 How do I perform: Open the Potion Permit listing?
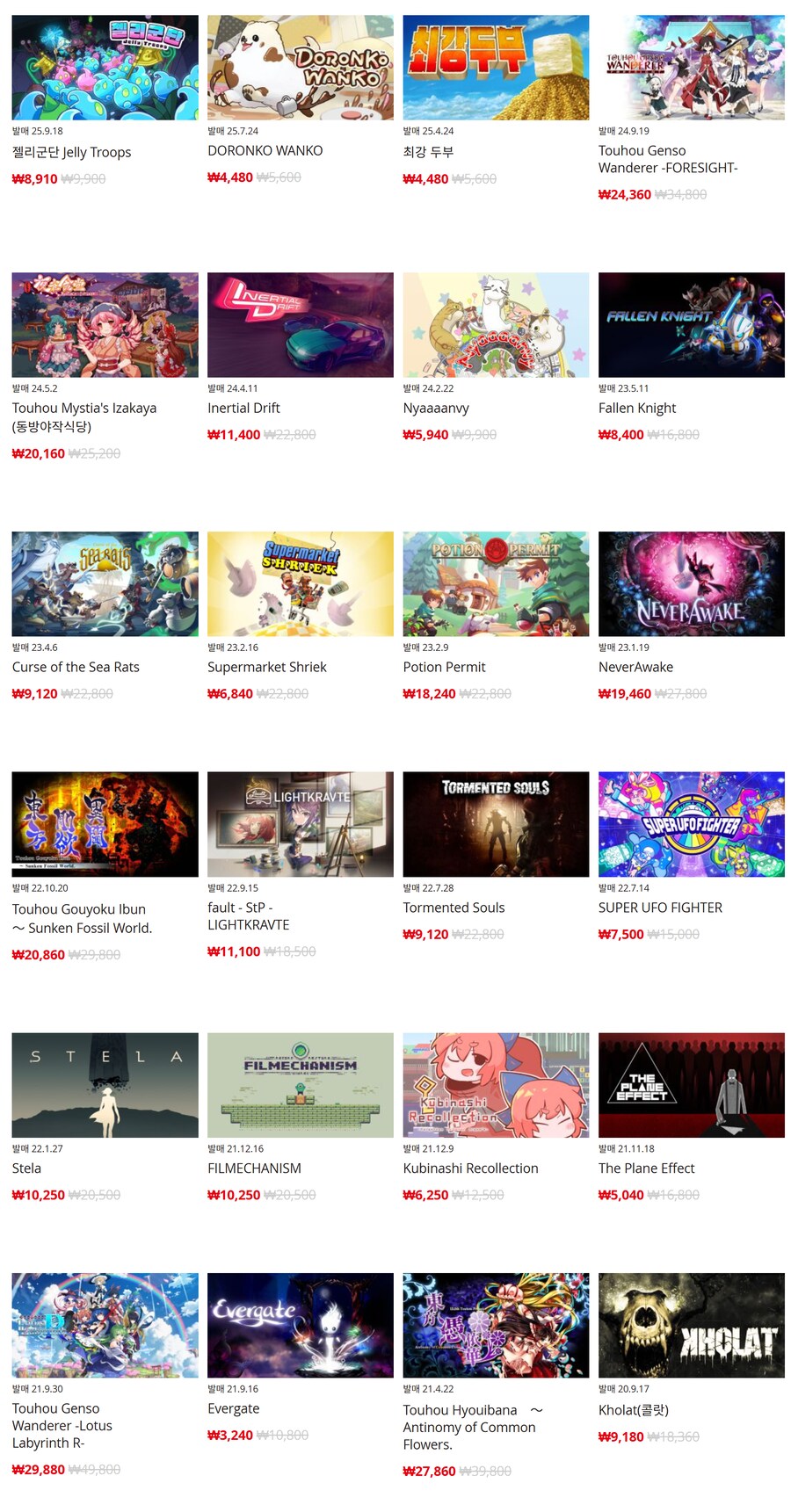496,583
